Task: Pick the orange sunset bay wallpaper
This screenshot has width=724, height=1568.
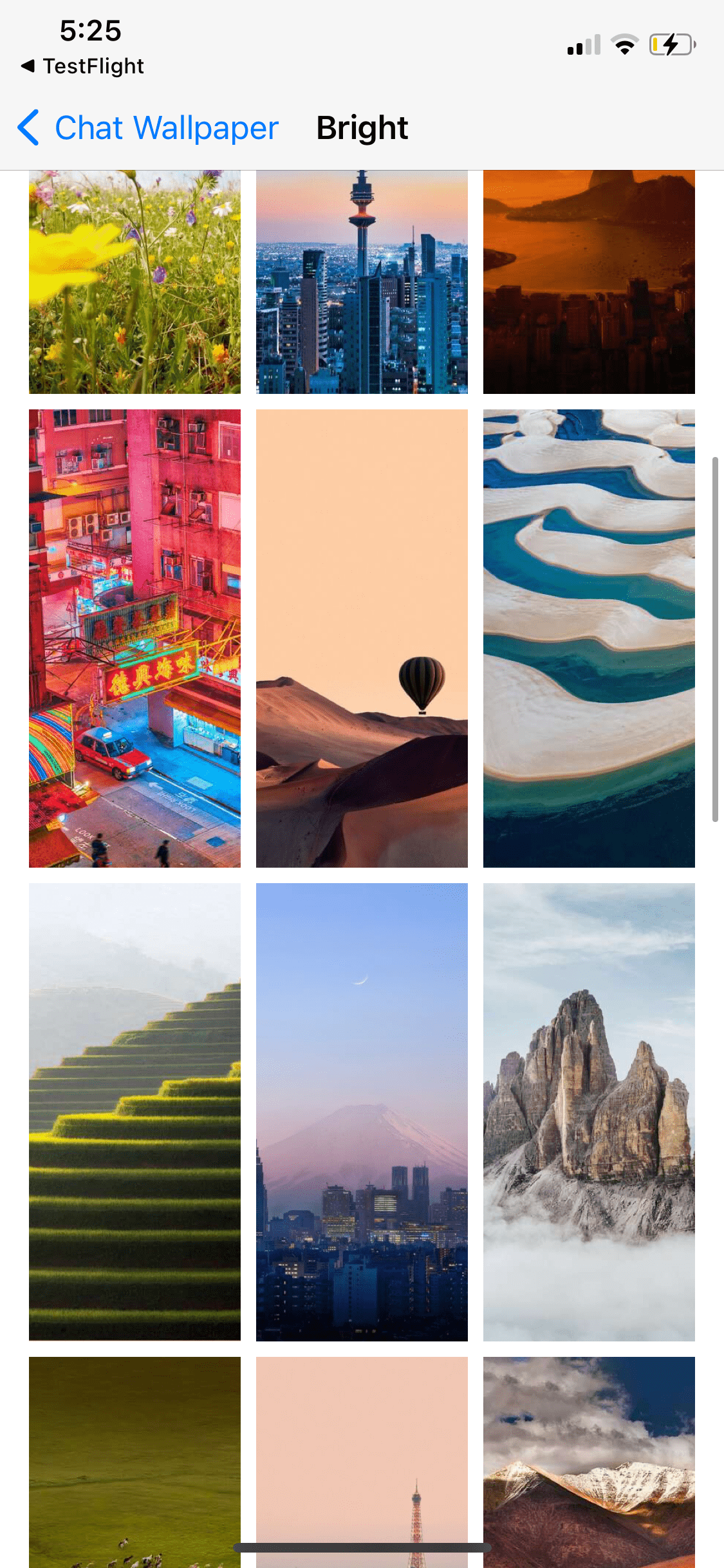Action: tap(589, 282)
